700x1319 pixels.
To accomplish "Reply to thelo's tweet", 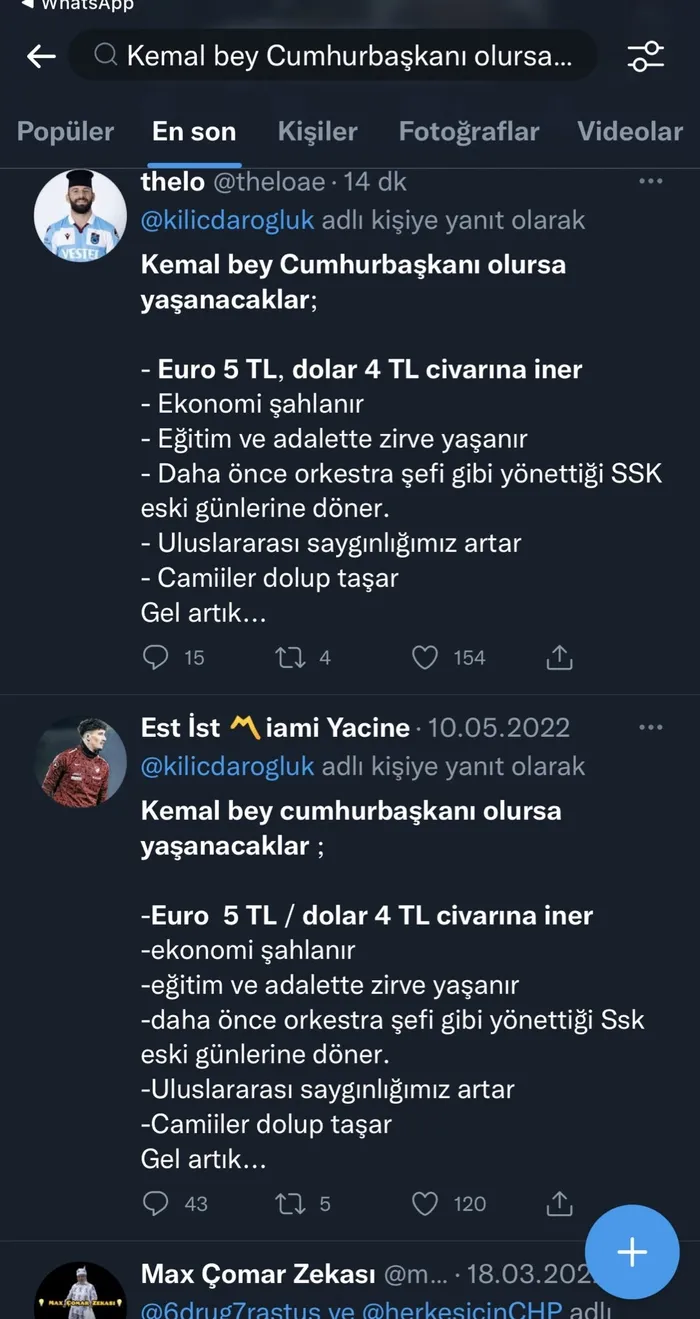I will pos(156,657).
